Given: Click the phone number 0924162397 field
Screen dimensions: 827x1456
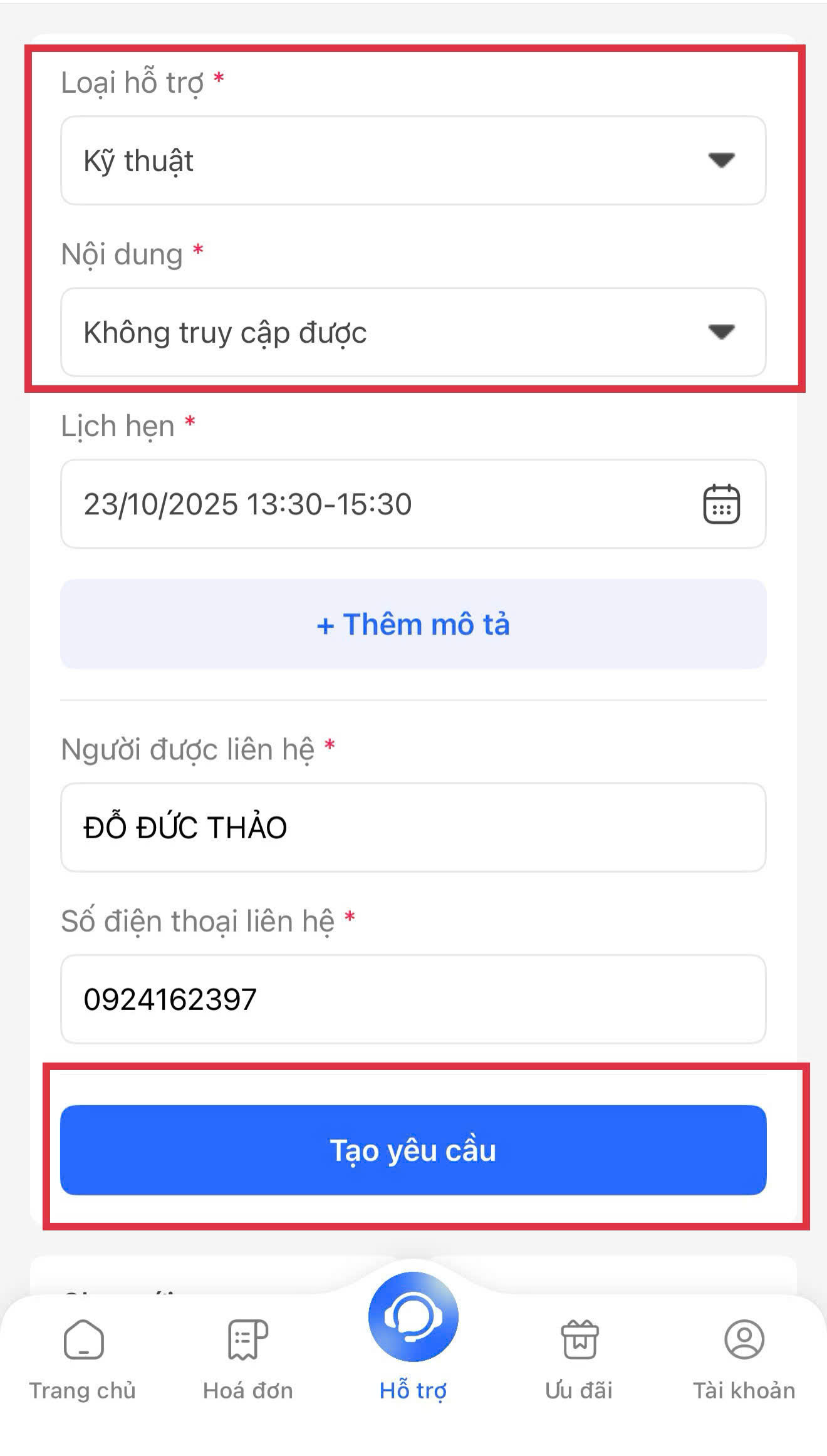Looking at the screenshot, I should [413, 999].
